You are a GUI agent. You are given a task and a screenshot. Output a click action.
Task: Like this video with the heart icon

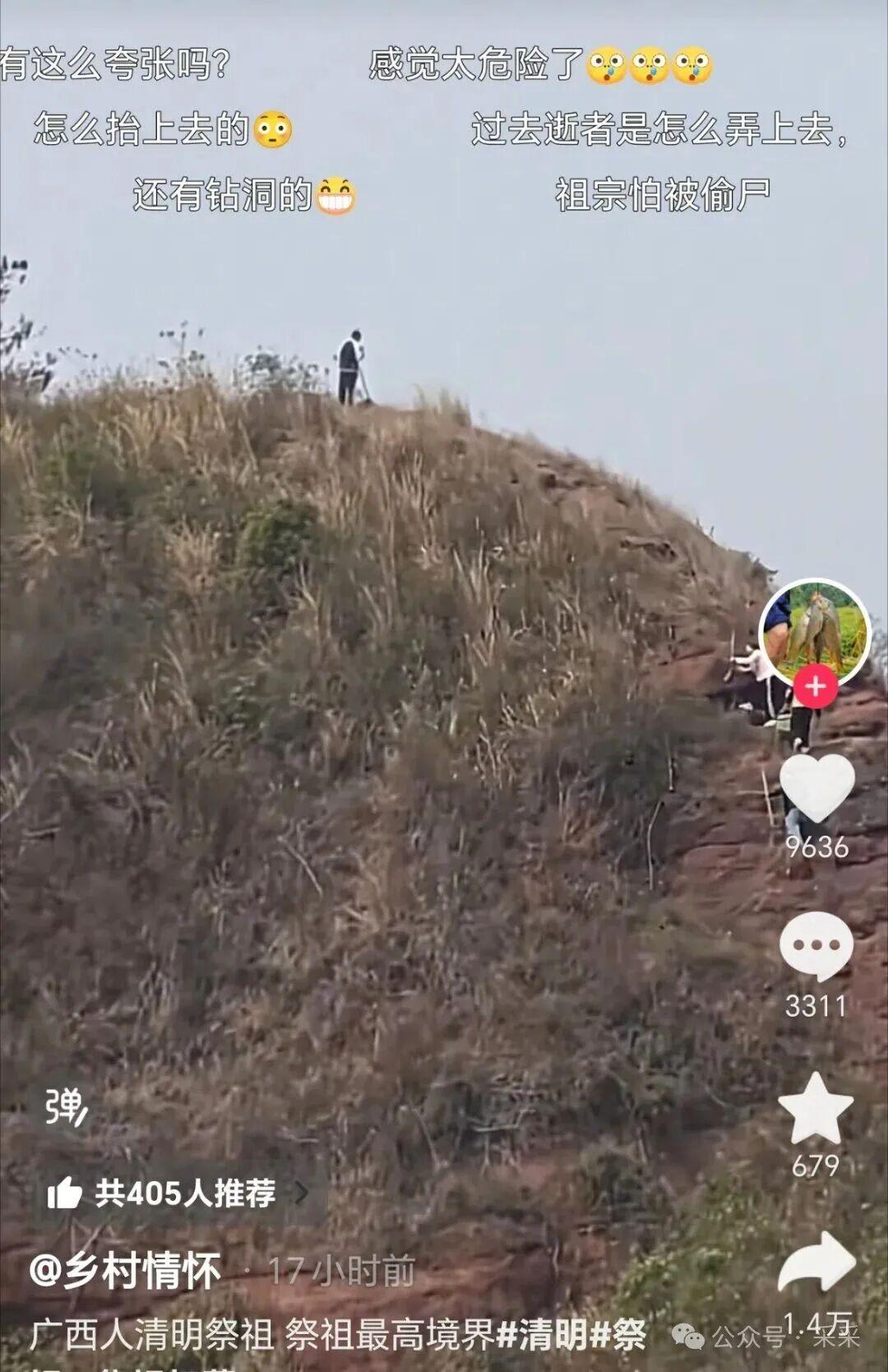pos(816,787)
